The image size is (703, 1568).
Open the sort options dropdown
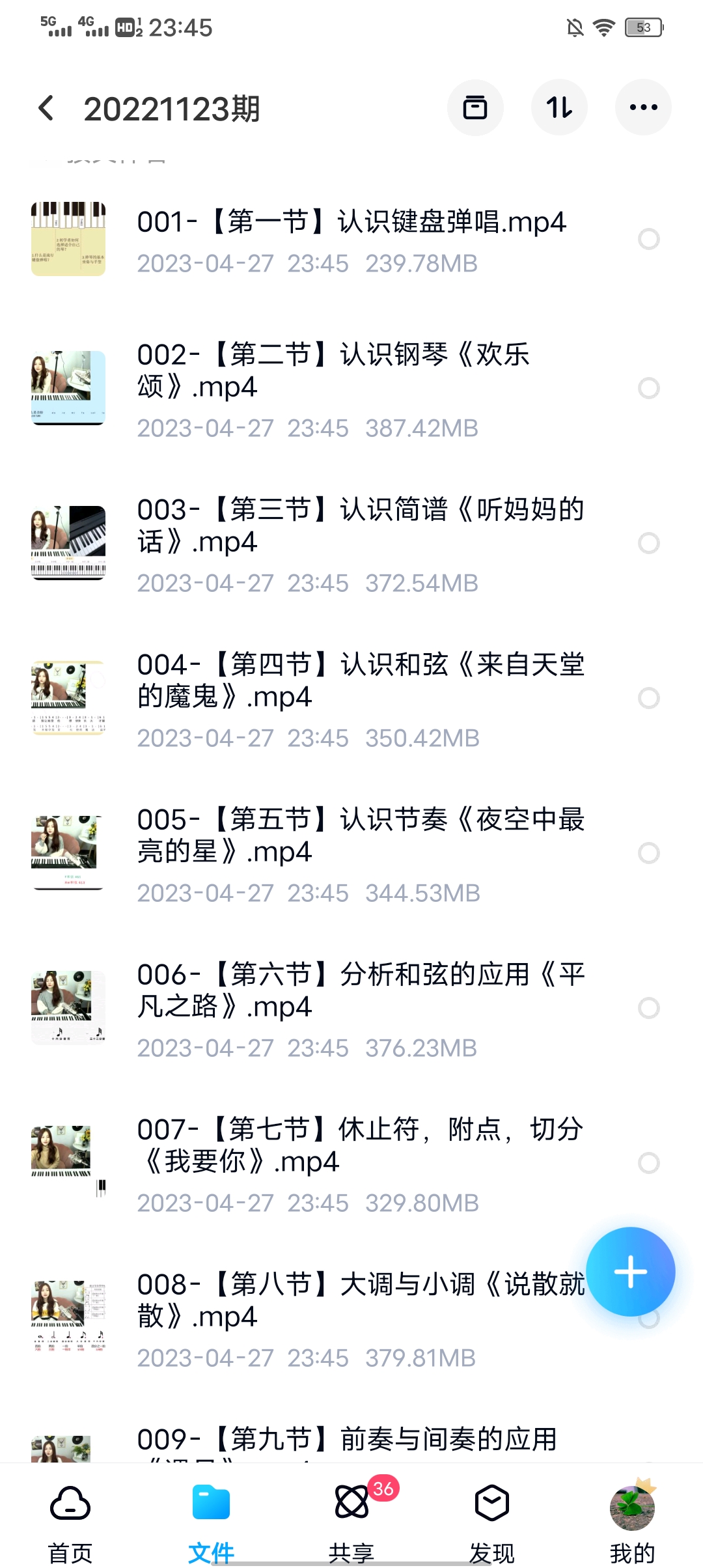click(559, 107)
